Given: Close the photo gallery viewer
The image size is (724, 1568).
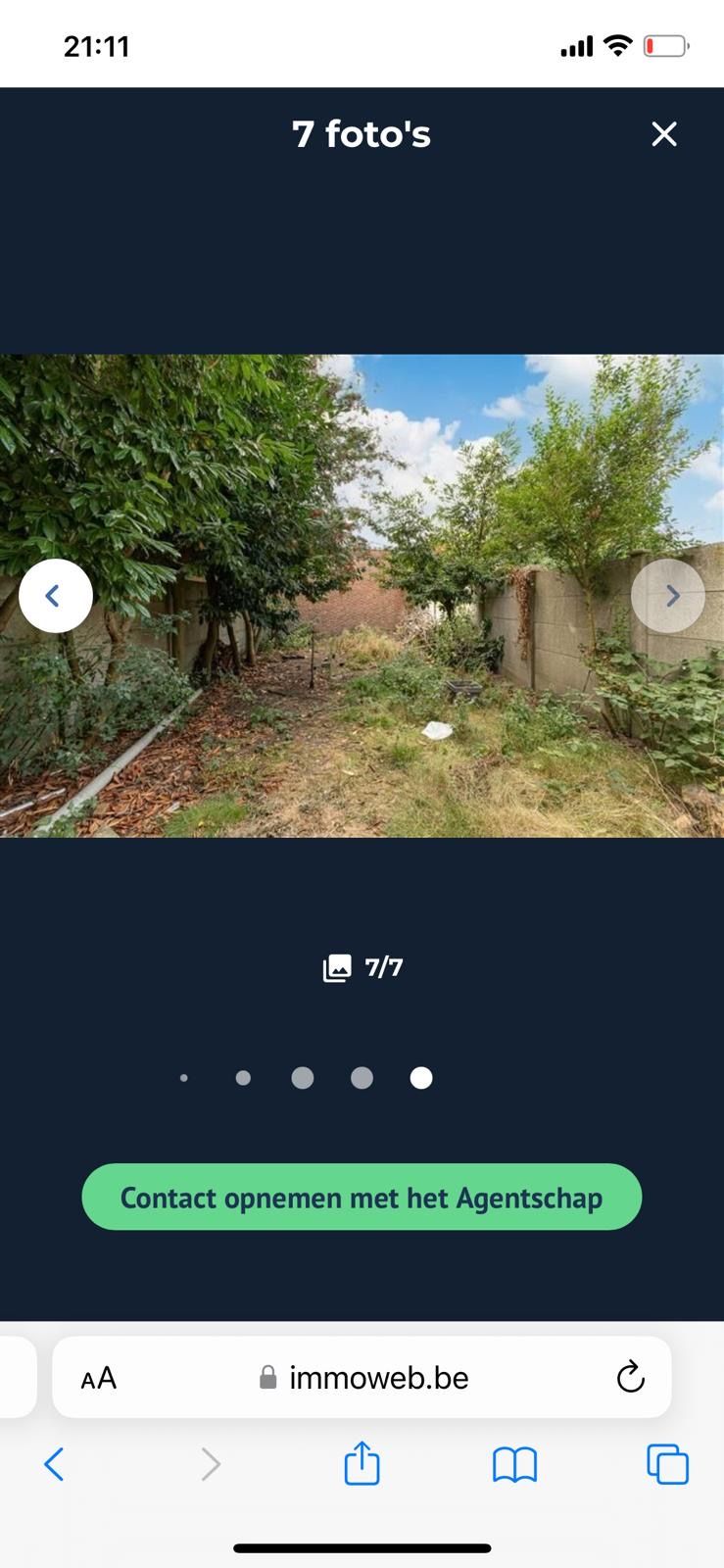Looking at the screenshot, I should tap(664, 134).
